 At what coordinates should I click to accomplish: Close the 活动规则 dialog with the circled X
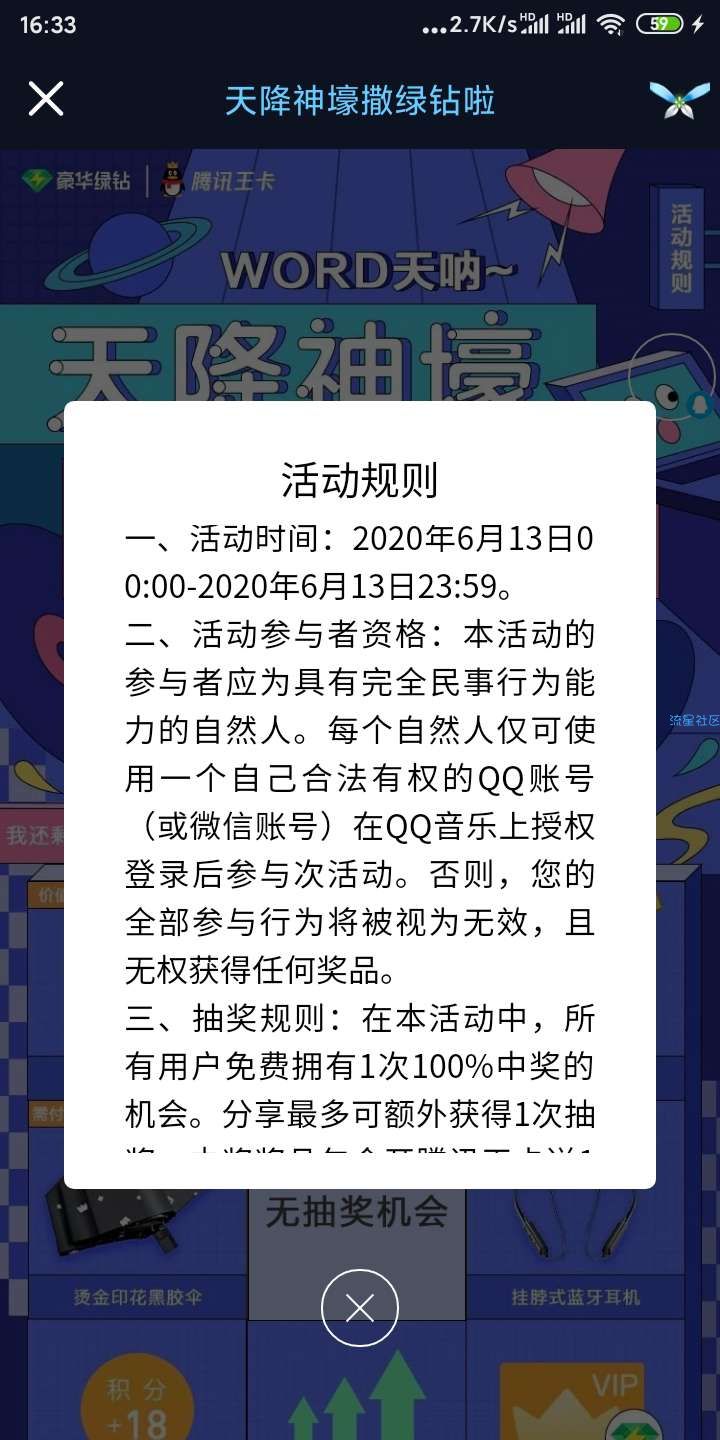coord(360,1308)
